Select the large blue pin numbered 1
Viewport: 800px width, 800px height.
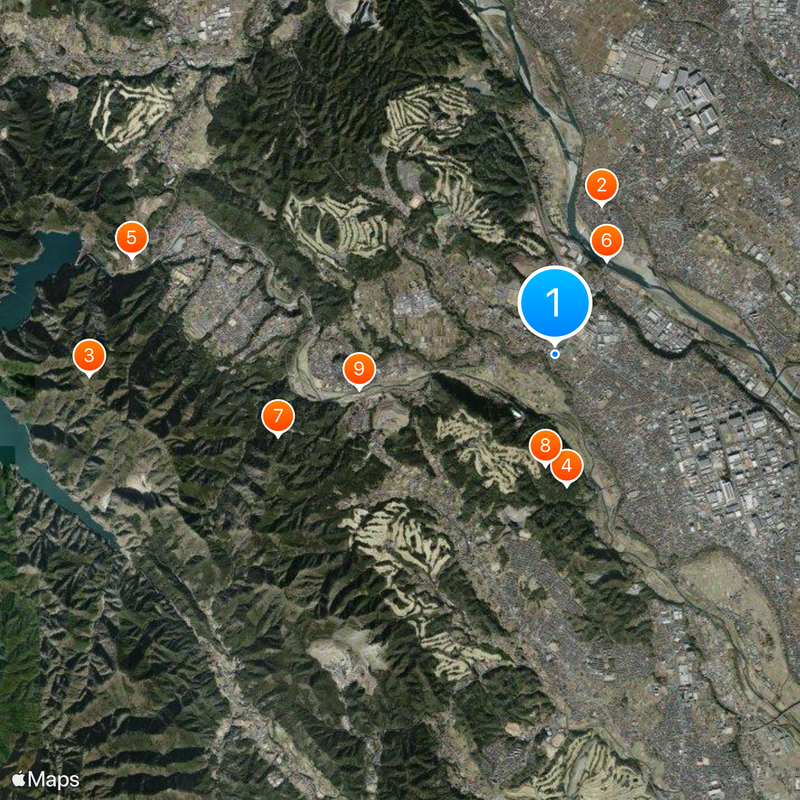coord(555,302)
